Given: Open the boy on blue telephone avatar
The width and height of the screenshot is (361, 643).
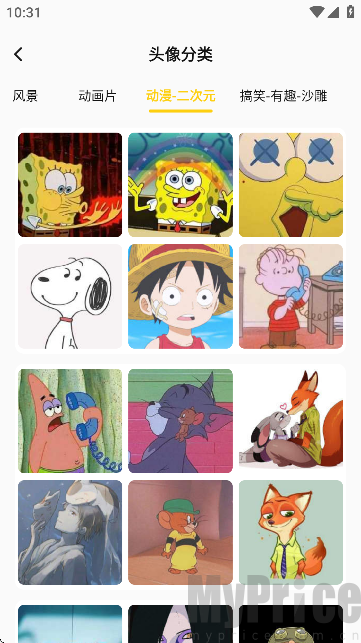Looking at the screenshot, I should pos(291,296).
